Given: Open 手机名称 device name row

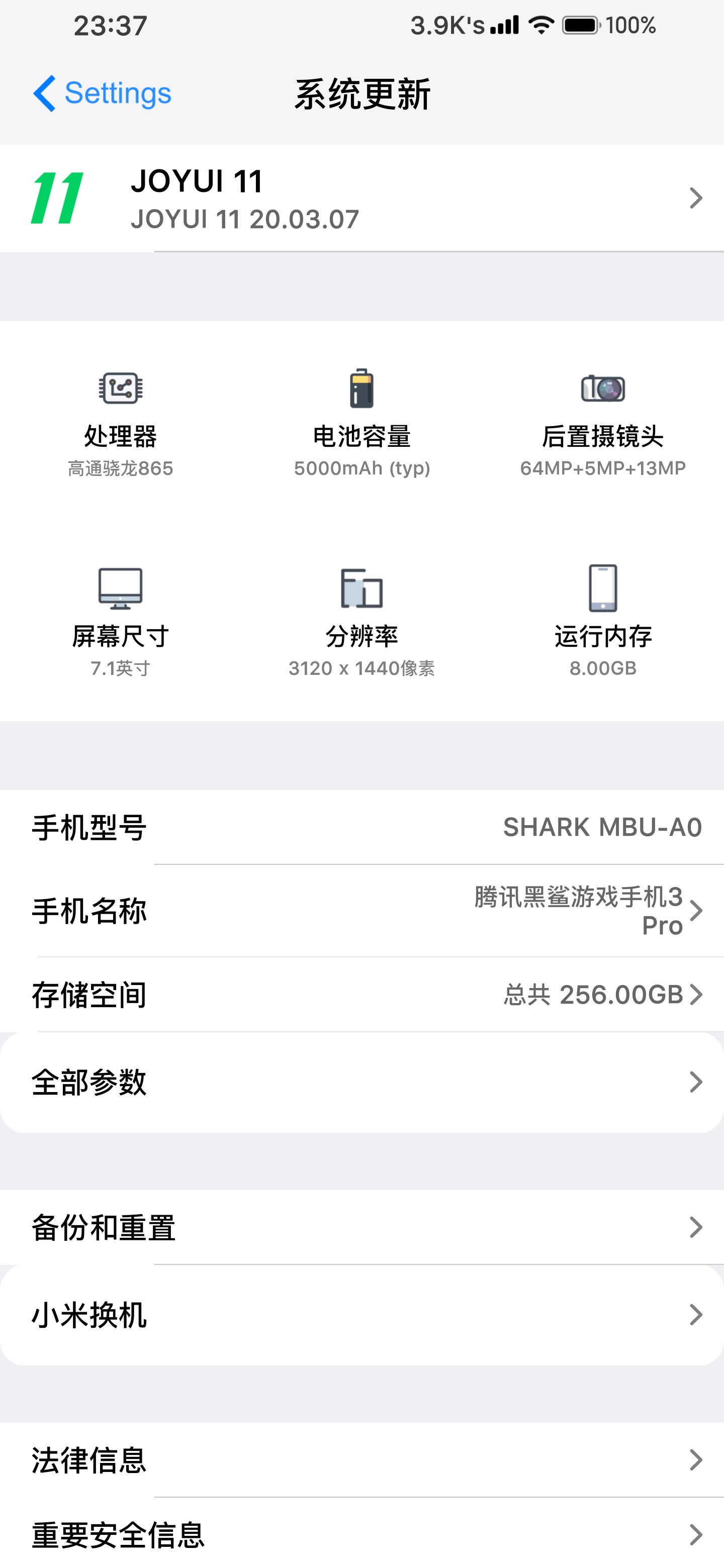Looking at the screenshot, I should (361, 911).
